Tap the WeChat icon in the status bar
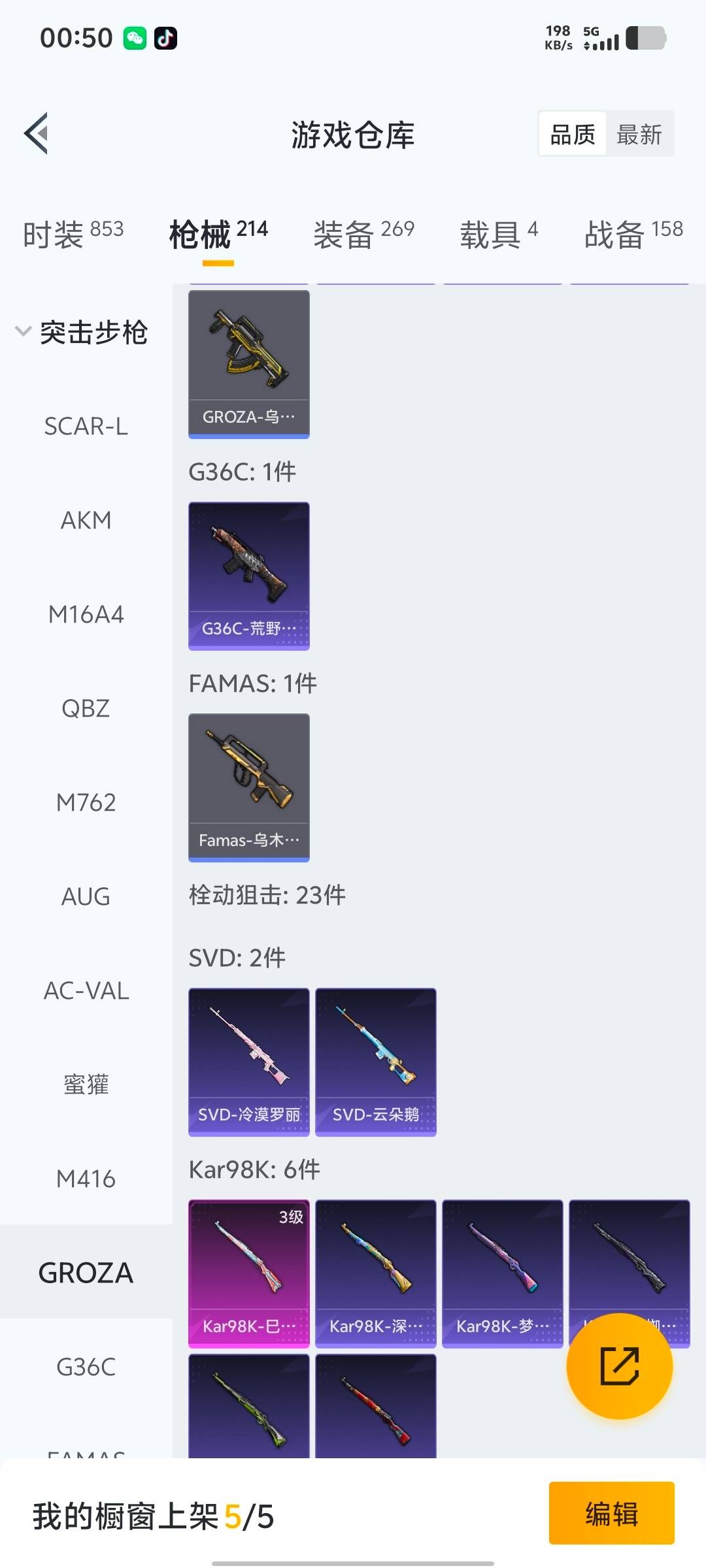Screen dimensions: 706x1568 [x=134, y=37]
